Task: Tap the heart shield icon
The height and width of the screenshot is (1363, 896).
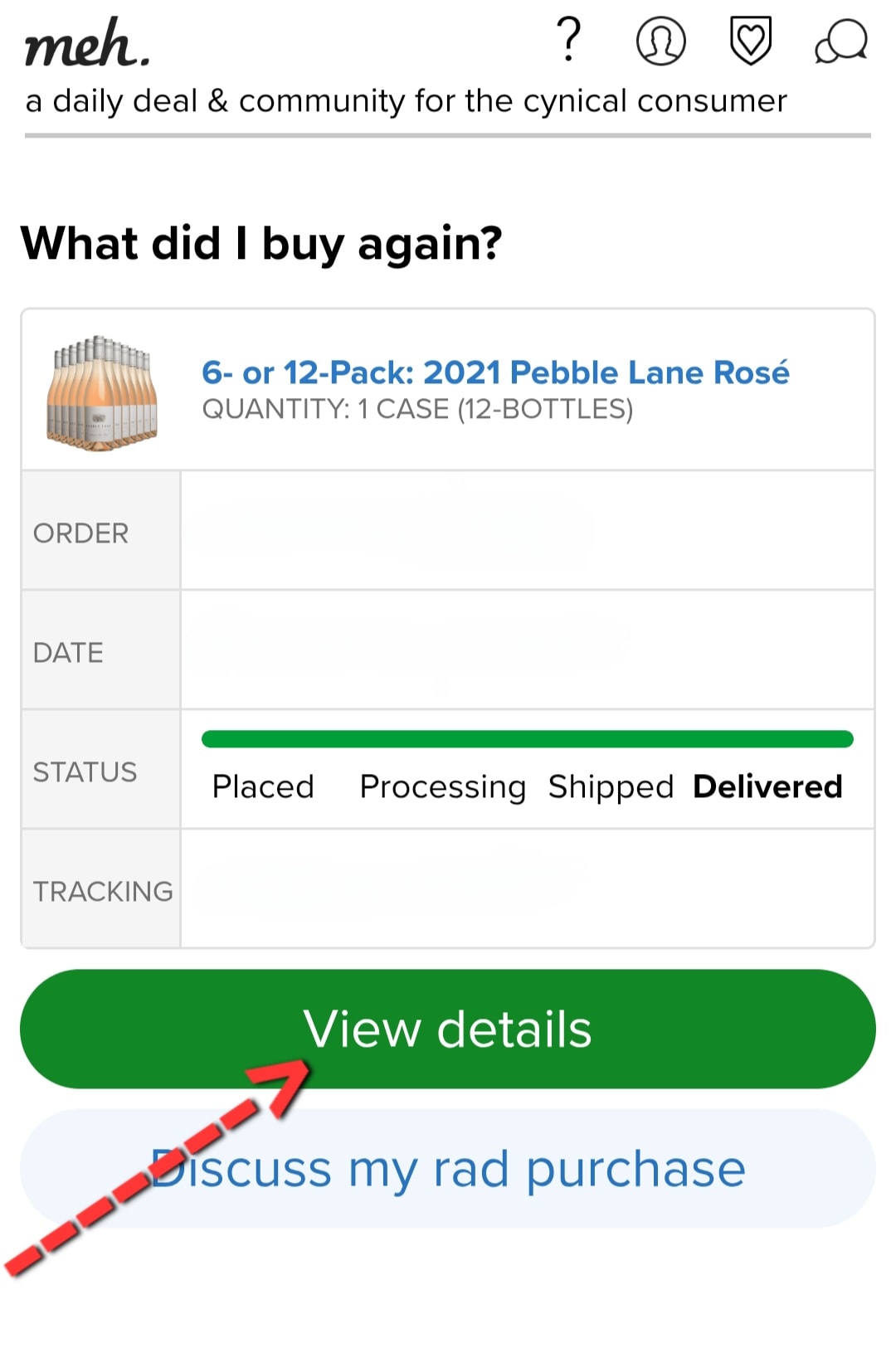Action: 750,40
